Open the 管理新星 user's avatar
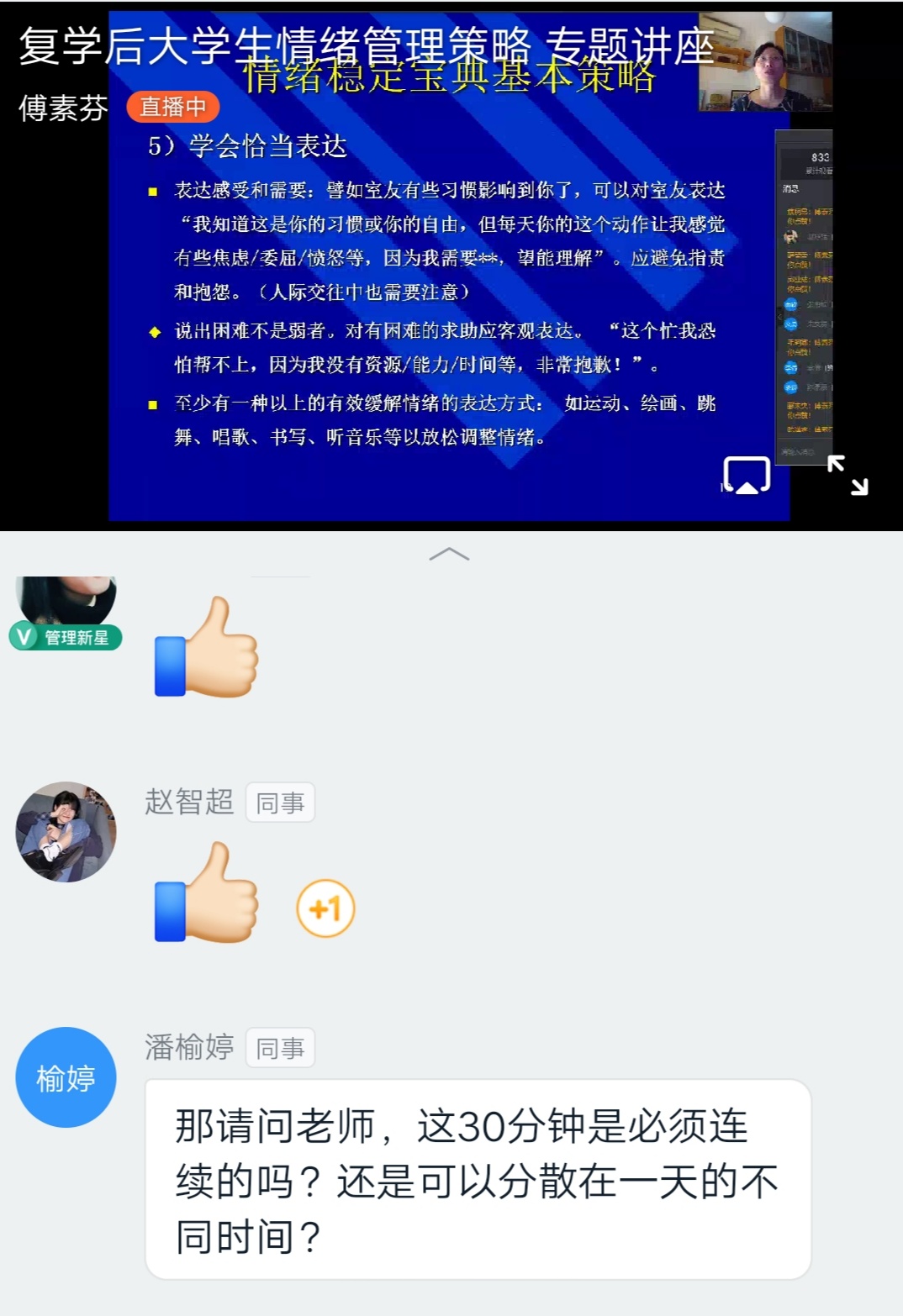903x1316 pixels. [66, 600]
